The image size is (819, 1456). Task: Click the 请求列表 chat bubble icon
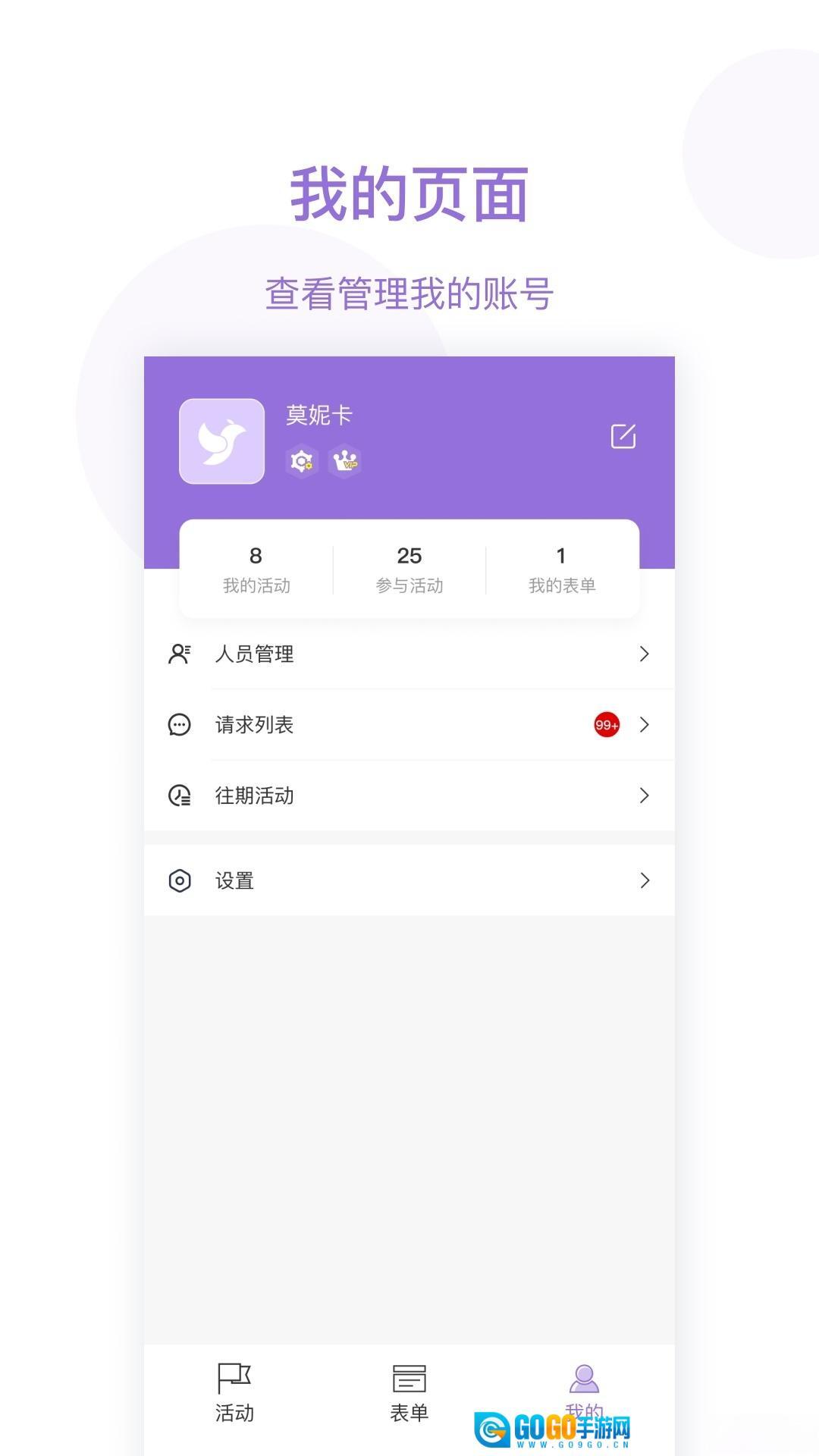pos(180,726)
